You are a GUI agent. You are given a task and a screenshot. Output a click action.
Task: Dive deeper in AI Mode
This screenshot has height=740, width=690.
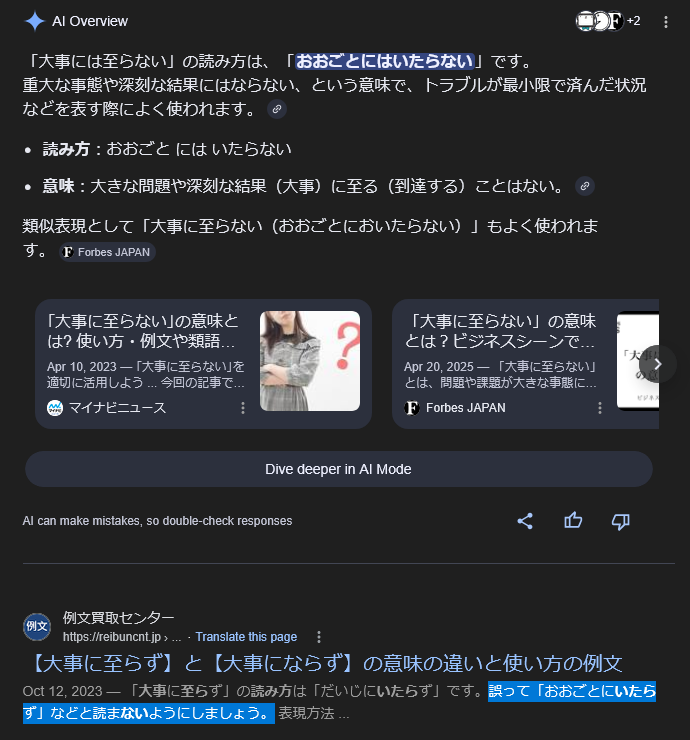click(x=338, y=469)
